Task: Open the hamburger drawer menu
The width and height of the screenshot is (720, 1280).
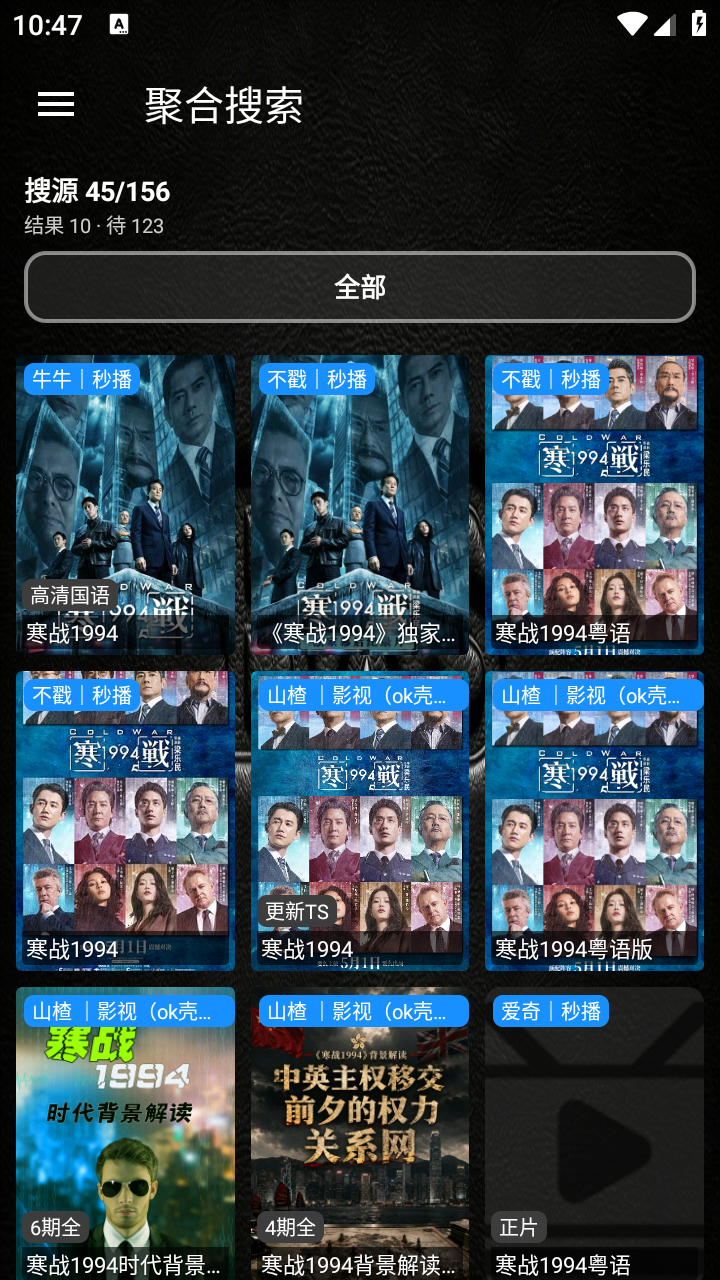Action: coord(56,104)
